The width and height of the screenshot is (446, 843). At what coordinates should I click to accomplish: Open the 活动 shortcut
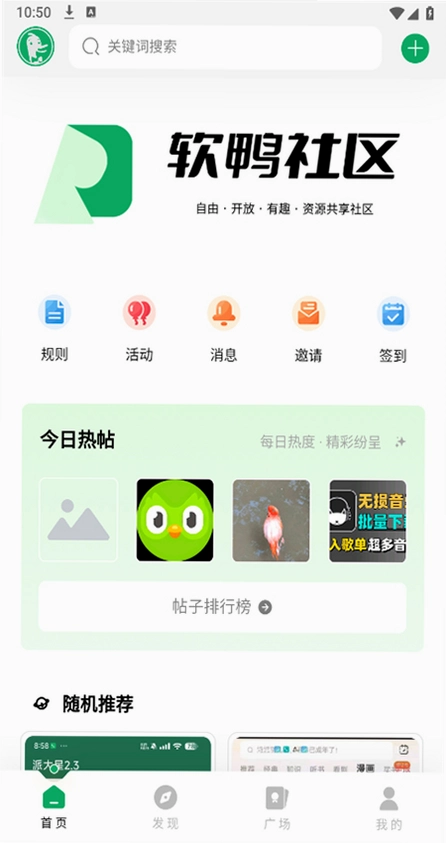click(139, 328)
